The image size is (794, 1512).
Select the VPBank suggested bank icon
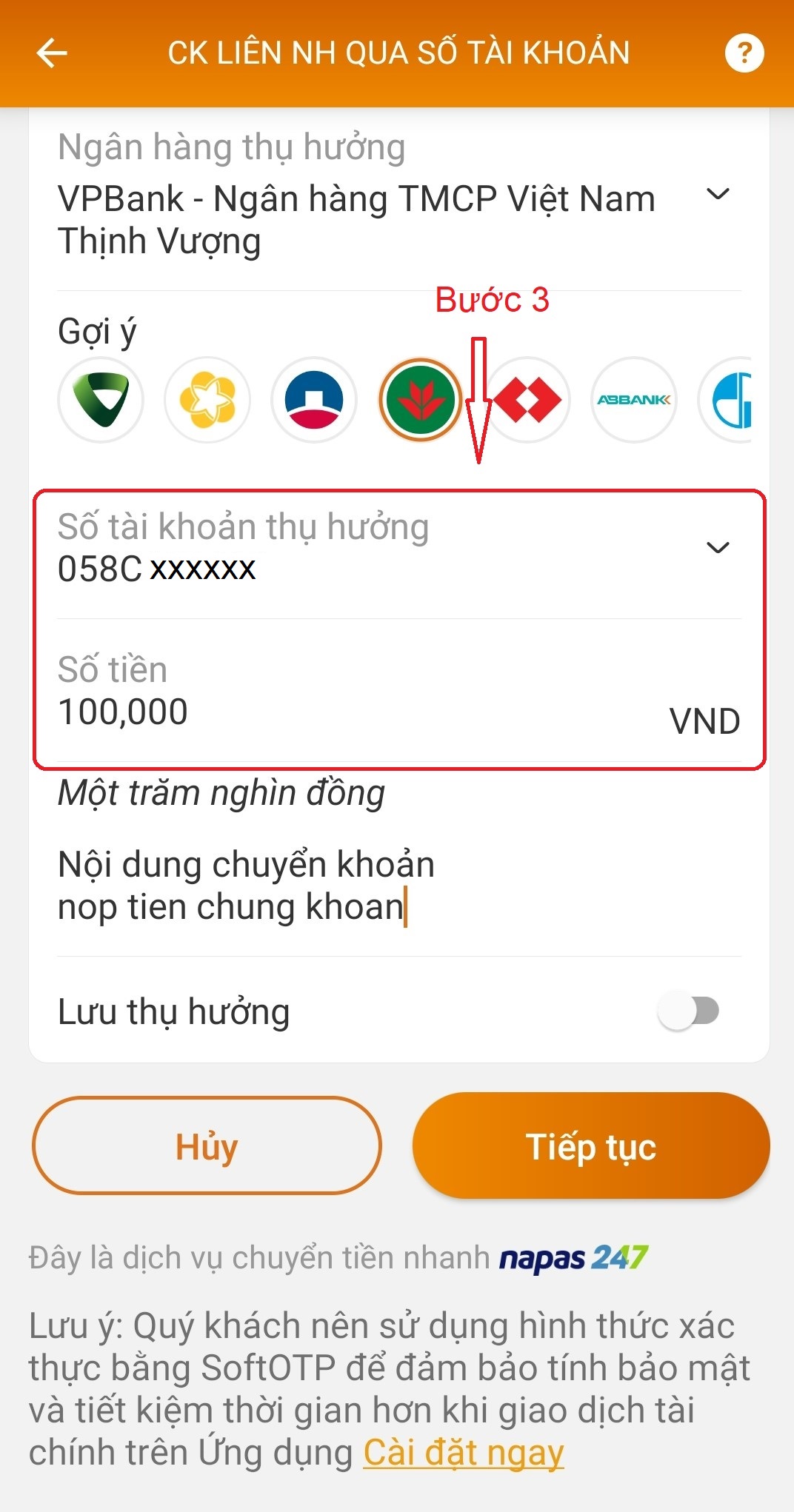(421, 400)
